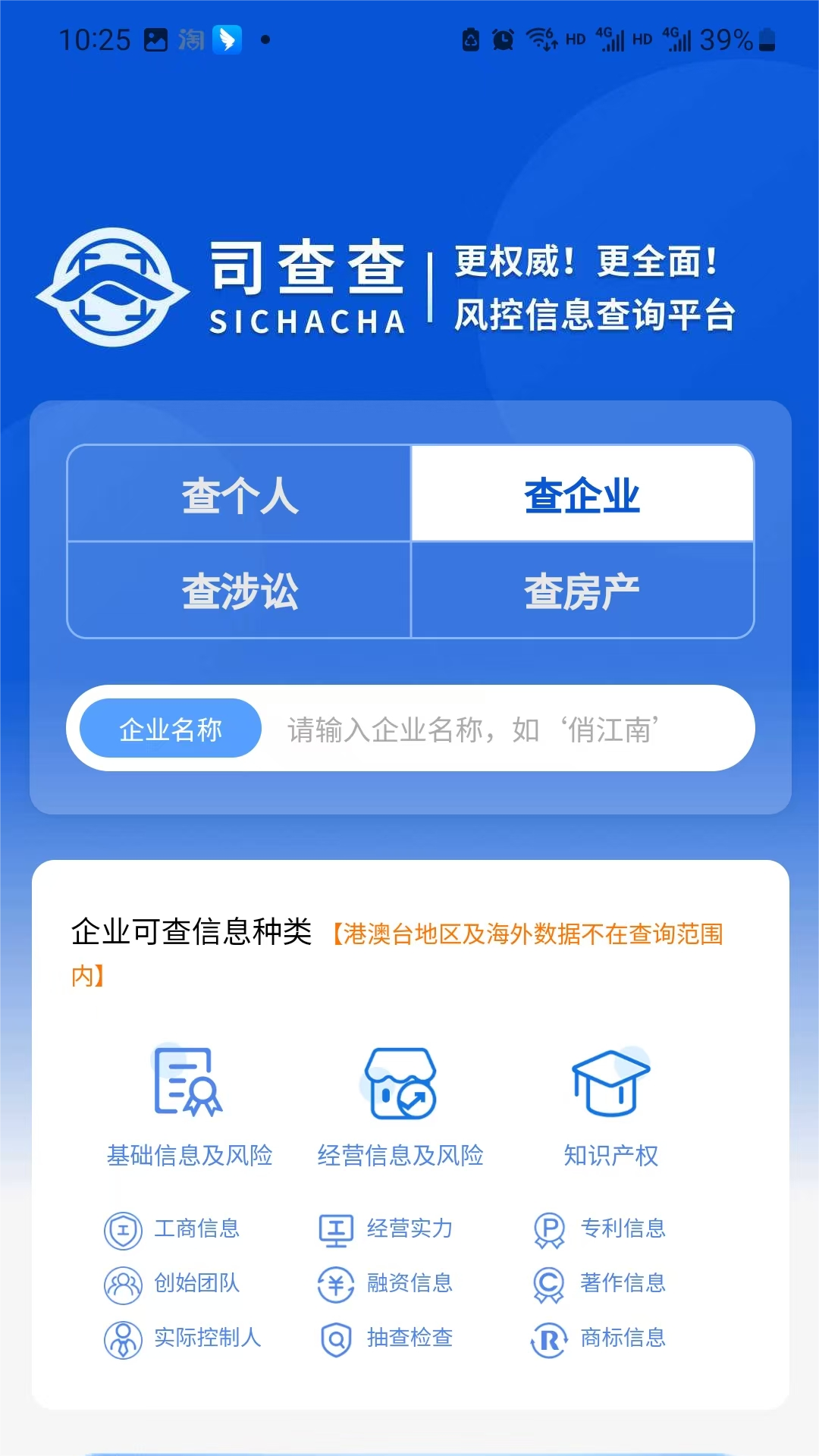
Task: Open the 经营信息及风险 storefront icon
Action: coord(402,1084)
